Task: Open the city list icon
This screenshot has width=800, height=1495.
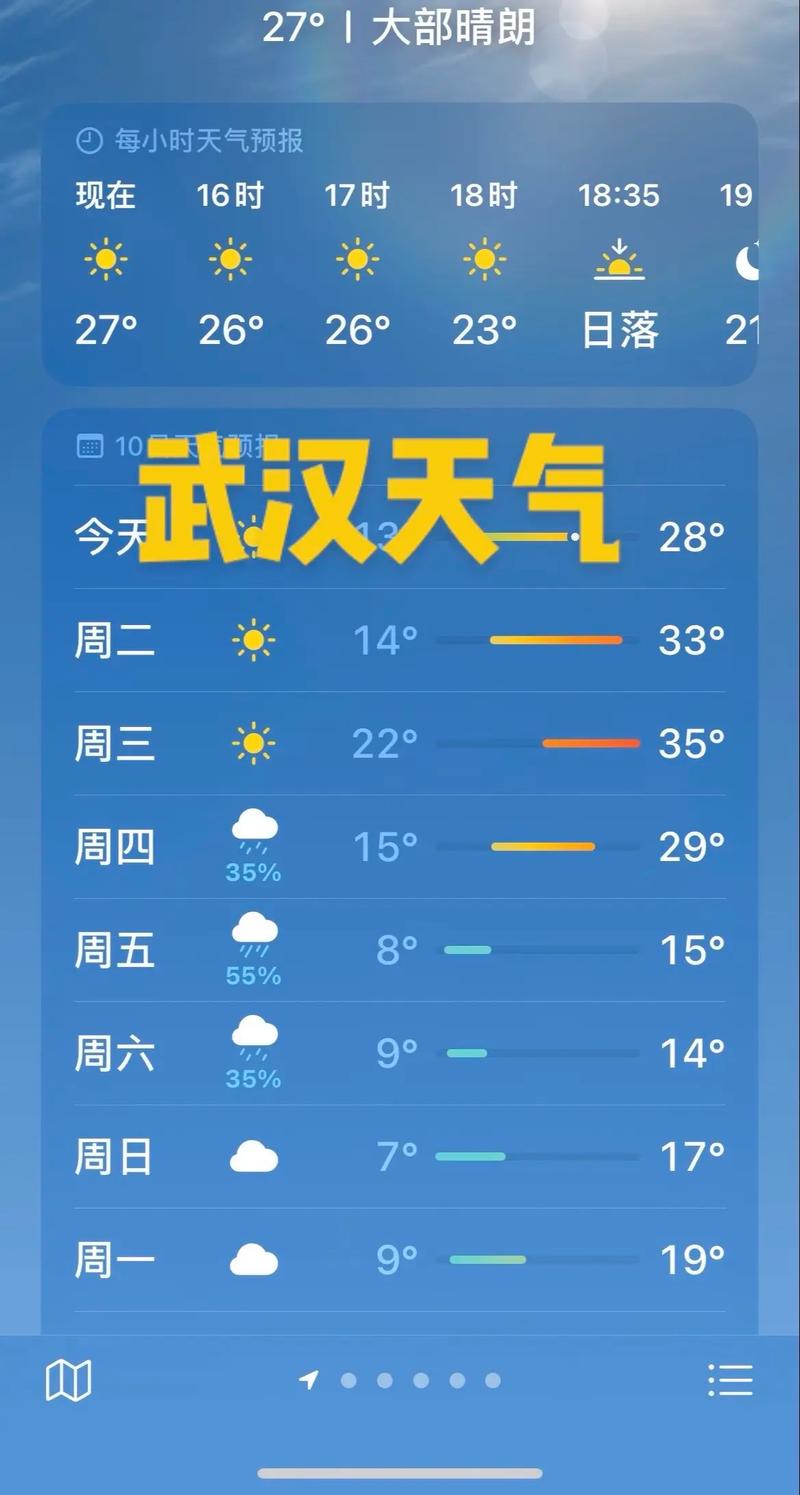Action: click(730, 1380)
